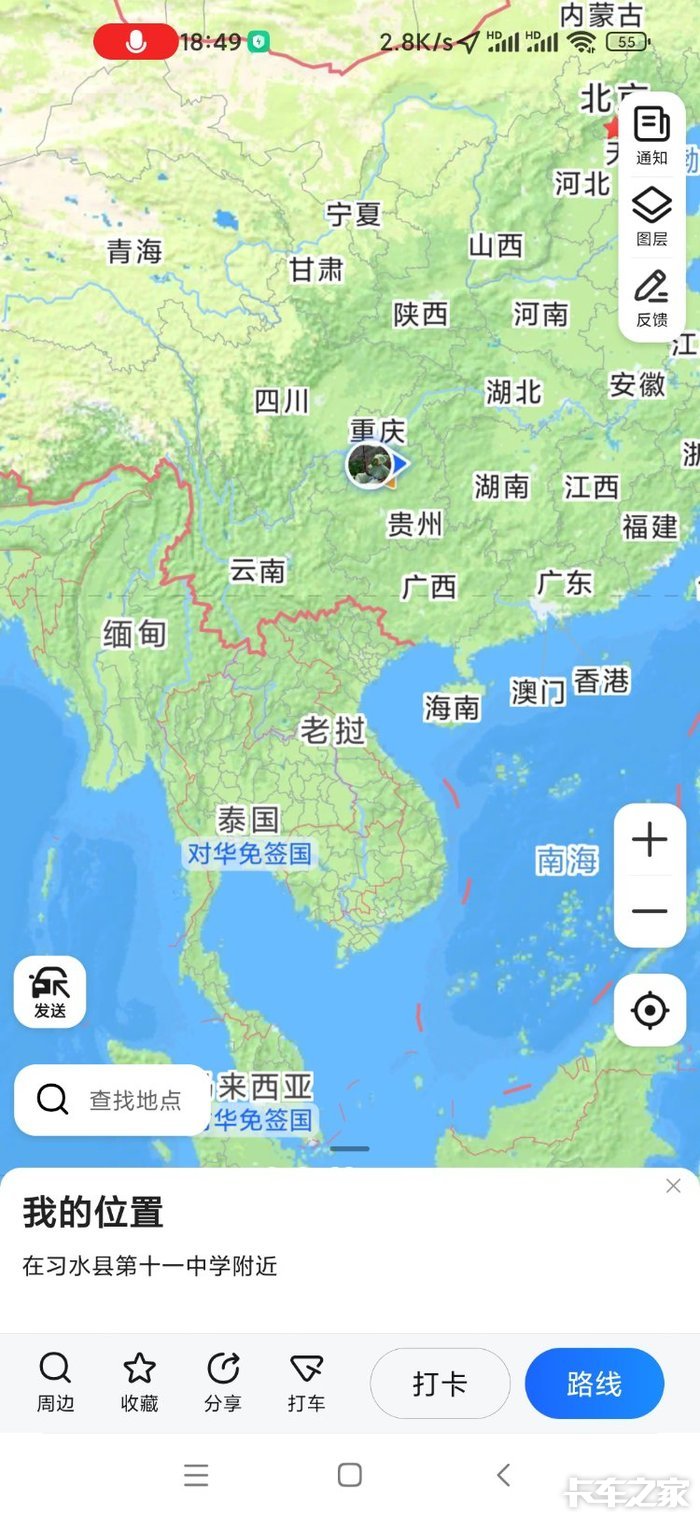Tap the 反馈 feedback button

point(652,298)
